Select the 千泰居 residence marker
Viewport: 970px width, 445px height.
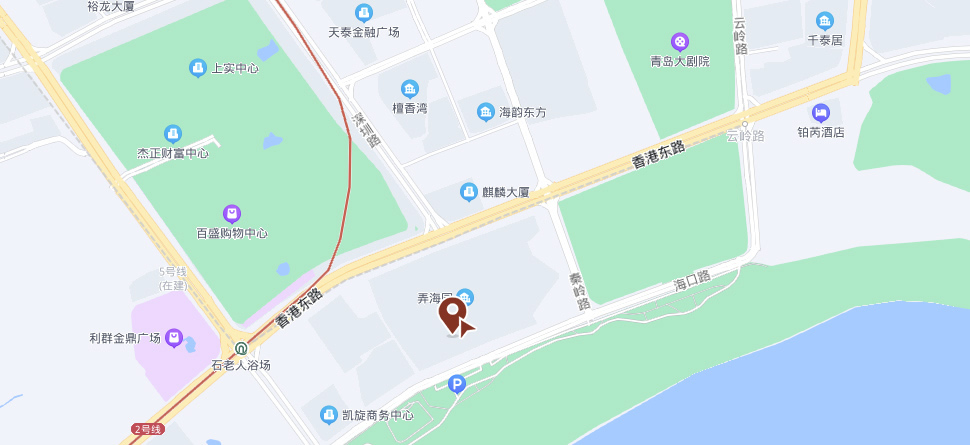click(x=824, y=21)
